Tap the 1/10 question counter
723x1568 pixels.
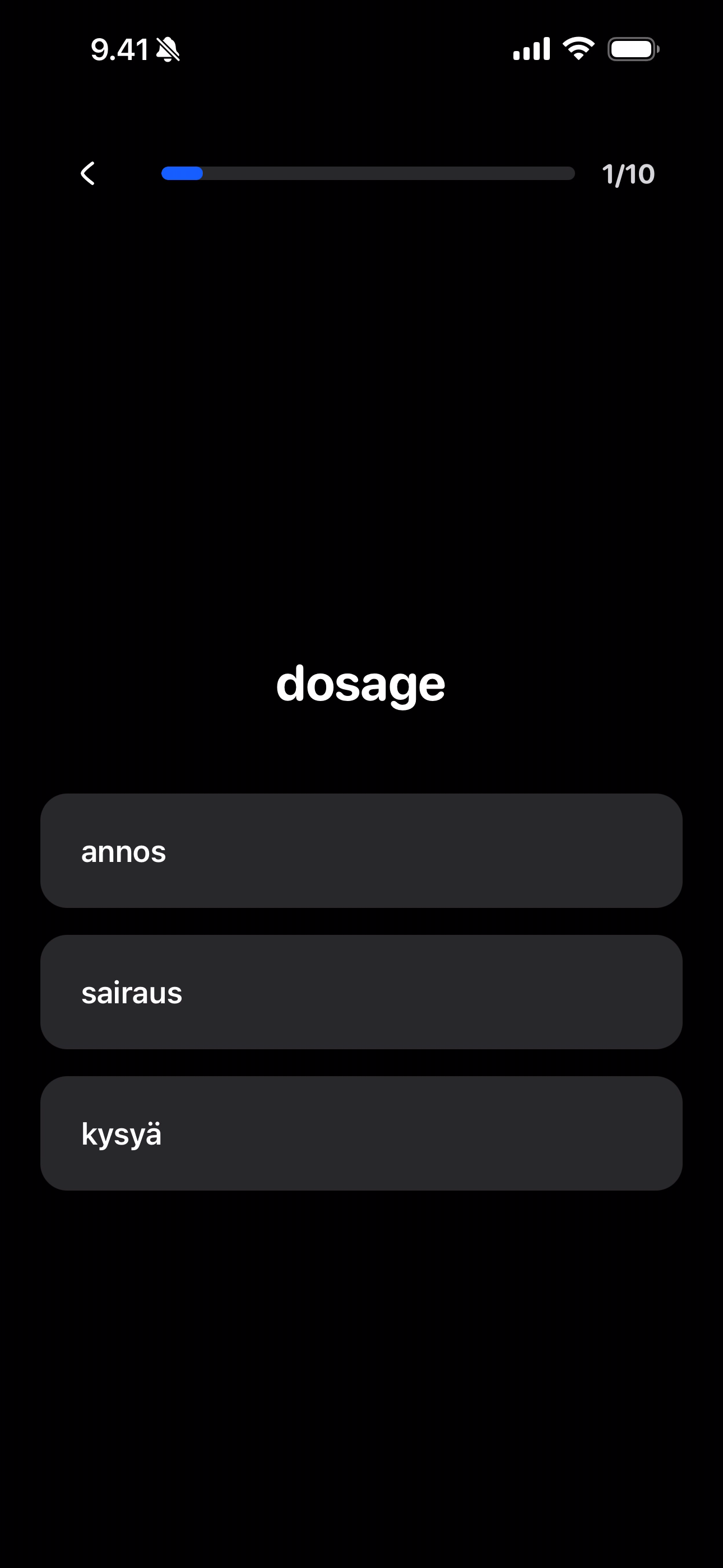pos(628,174)
